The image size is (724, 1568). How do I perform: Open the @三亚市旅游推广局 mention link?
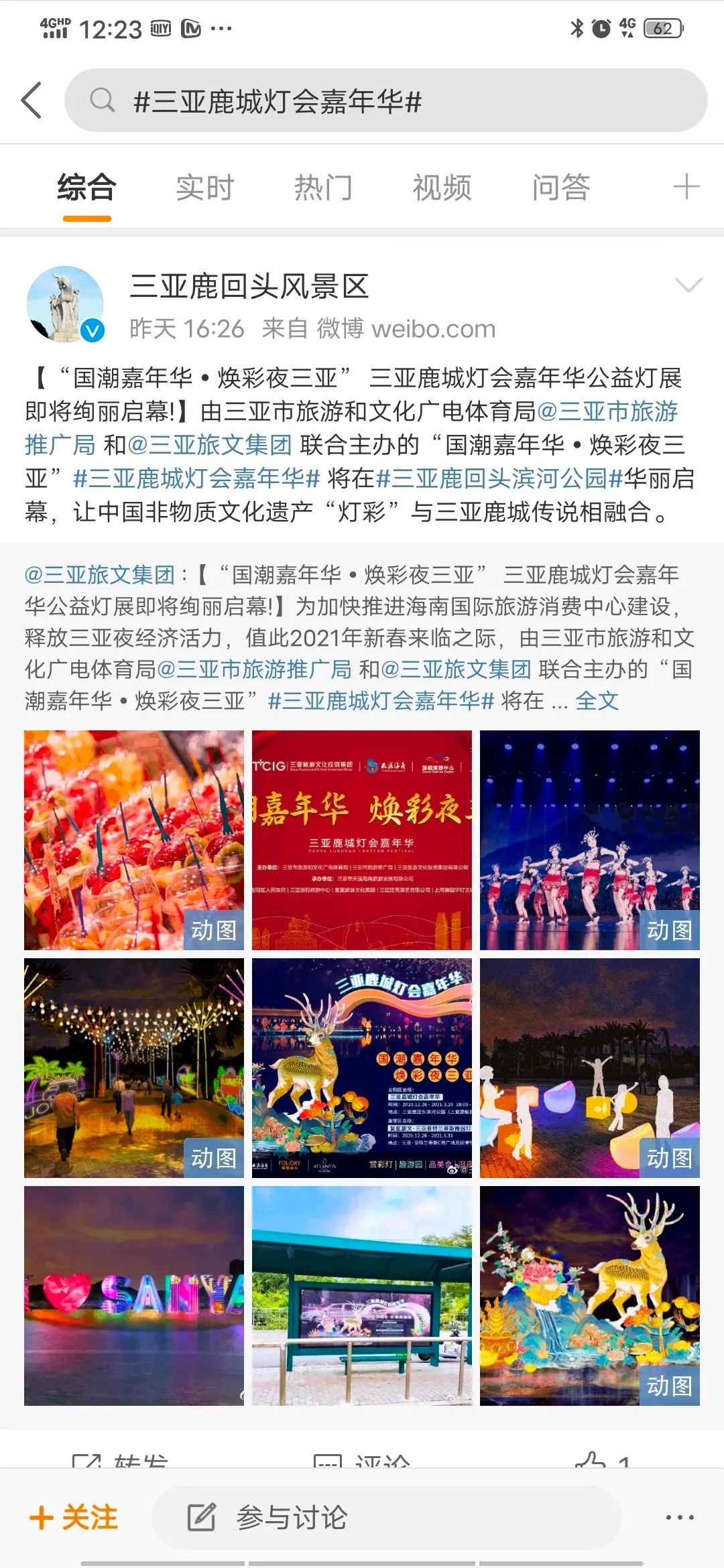pyautogui.click(x=607, y=411)
